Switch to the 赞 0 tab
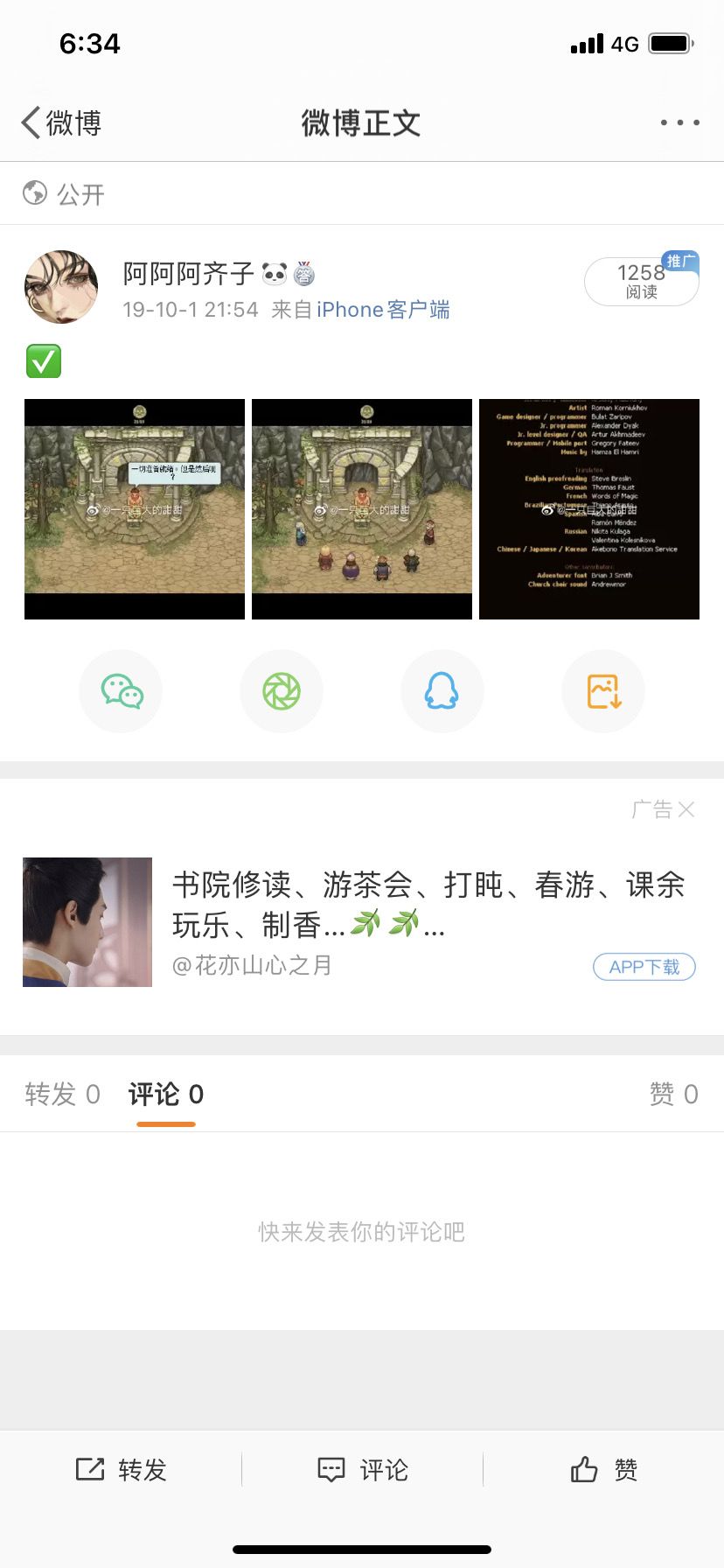The image size is (724, 1568). coord(673,1094)
